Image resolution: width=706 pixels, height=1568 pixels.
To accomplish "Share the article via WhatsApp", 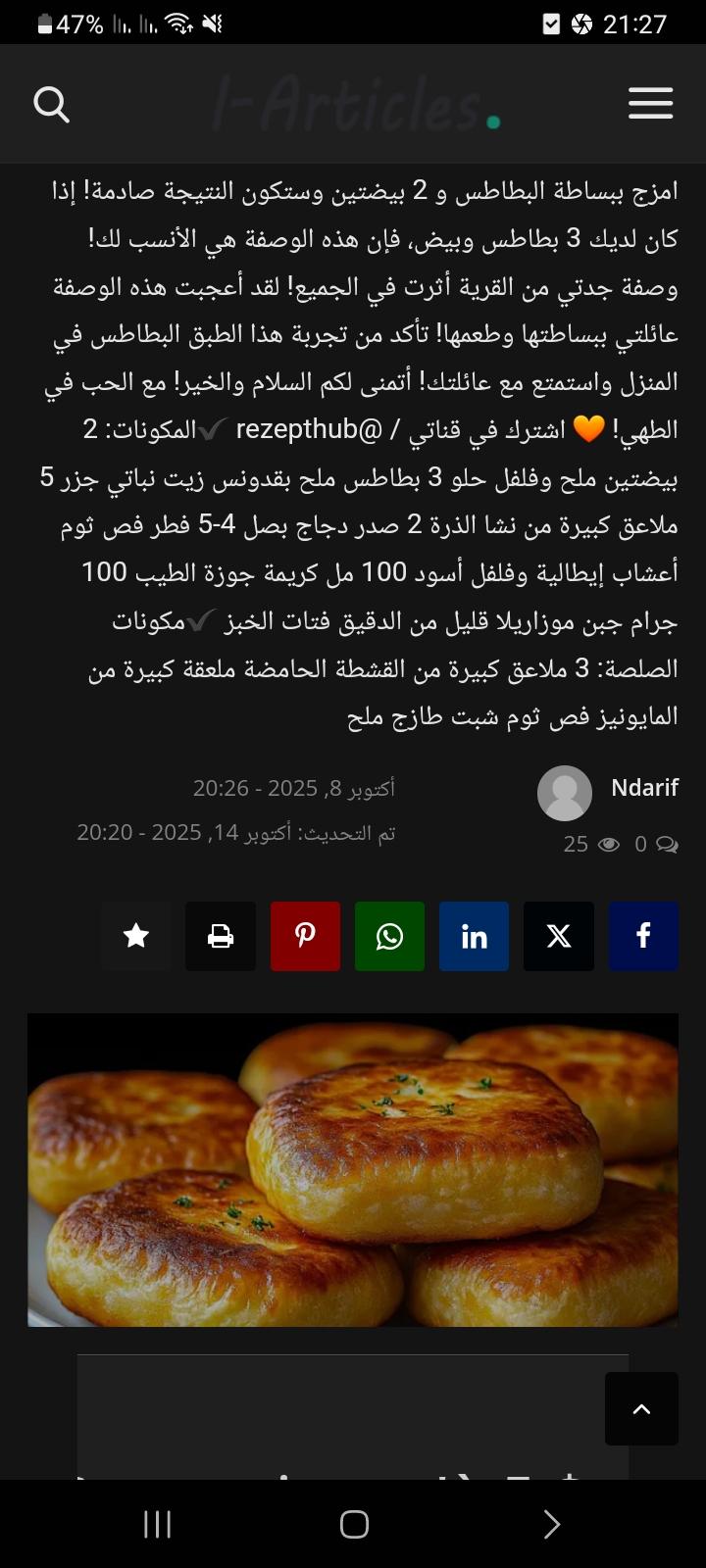I will (389, 936).
